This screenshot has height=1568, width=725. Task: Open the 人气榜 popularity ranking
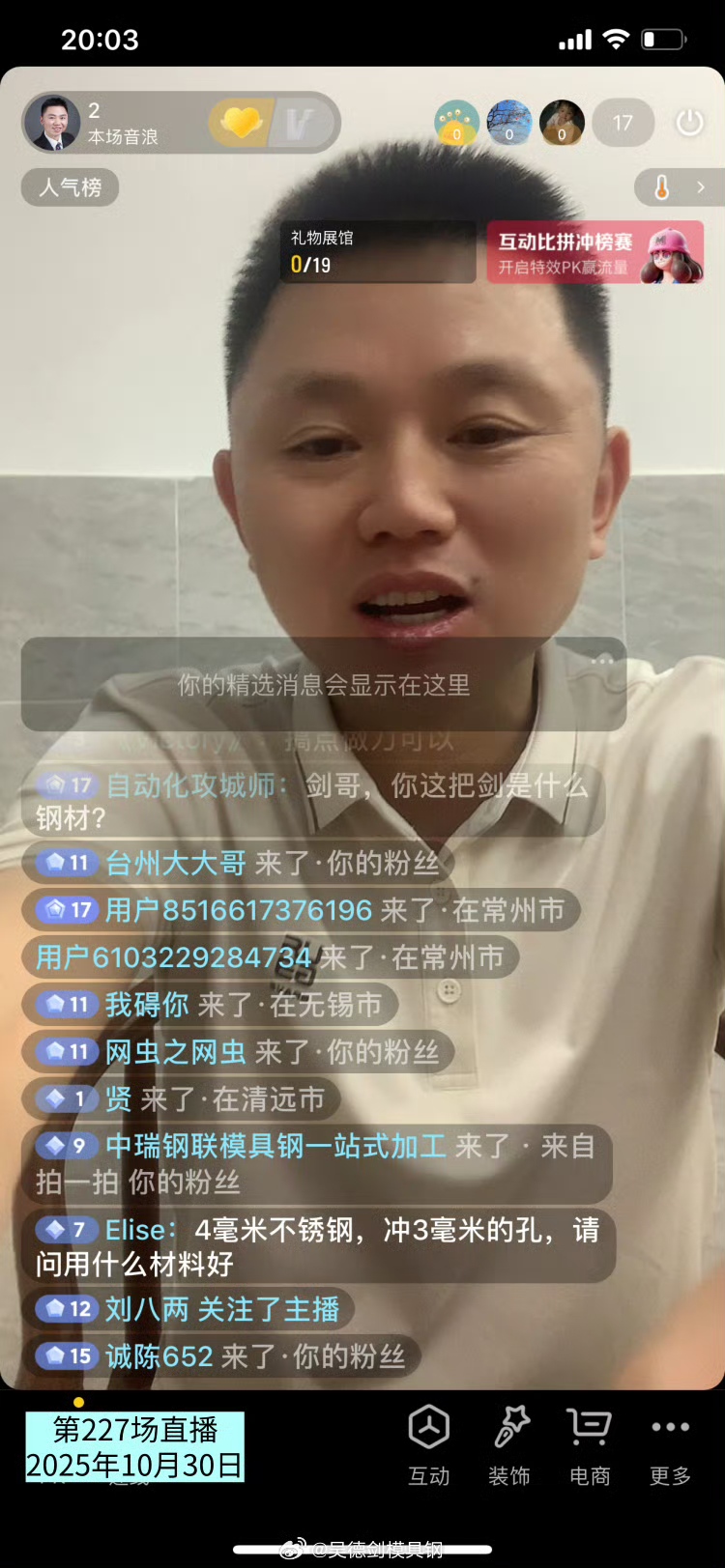click(71, 187)
